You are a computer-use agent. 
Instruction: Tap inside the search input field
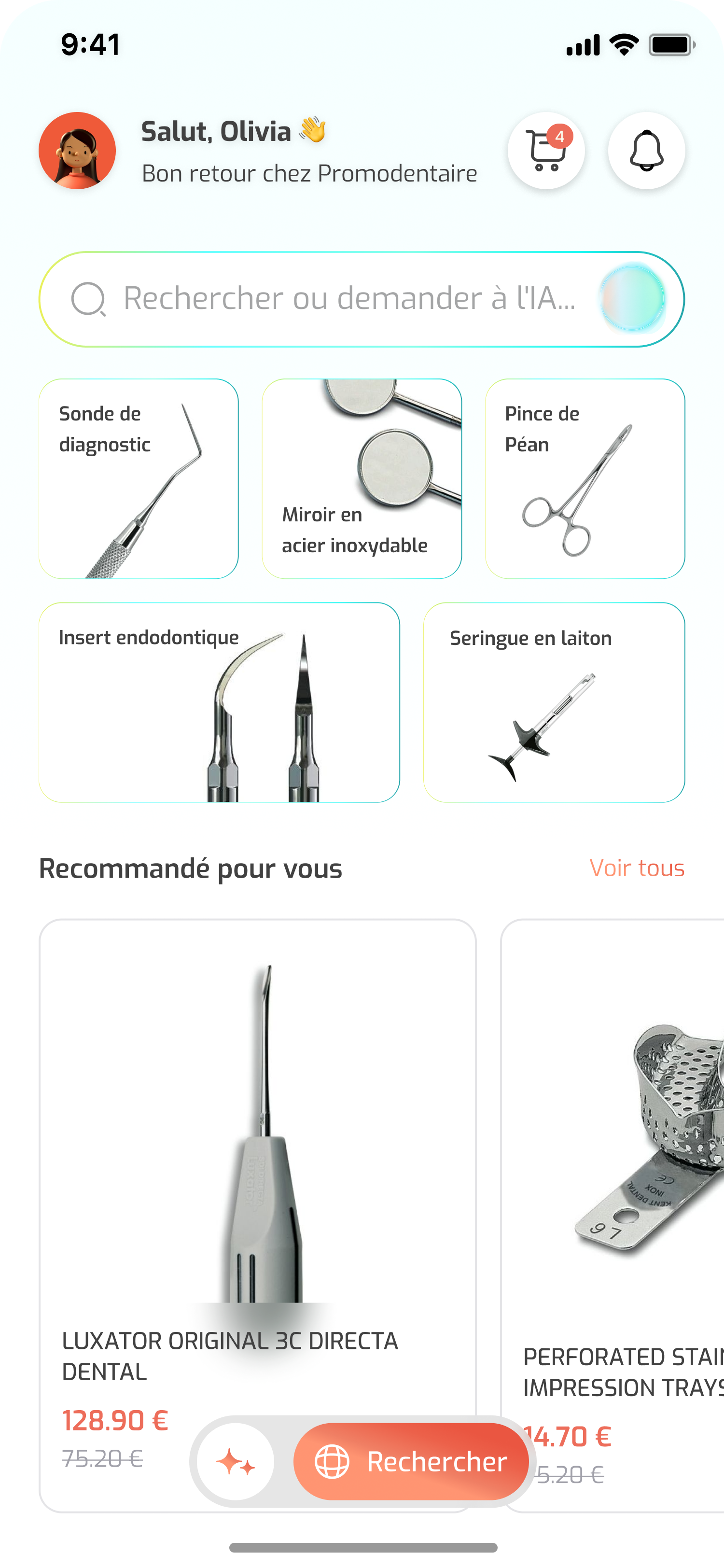[334, 299]
